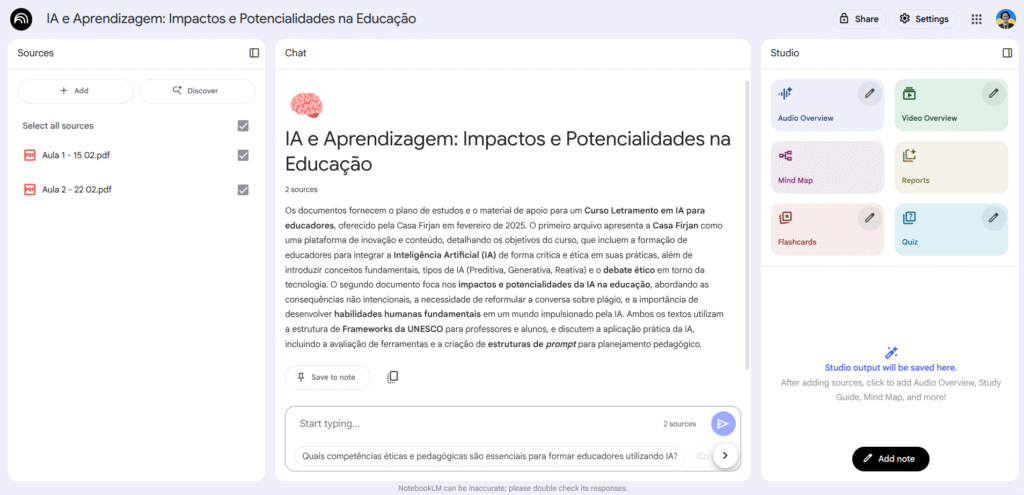This screenshot has height=495, width=1024.
Task: Customize the Quiz with the pencil icon
Action: coord(993,216)
